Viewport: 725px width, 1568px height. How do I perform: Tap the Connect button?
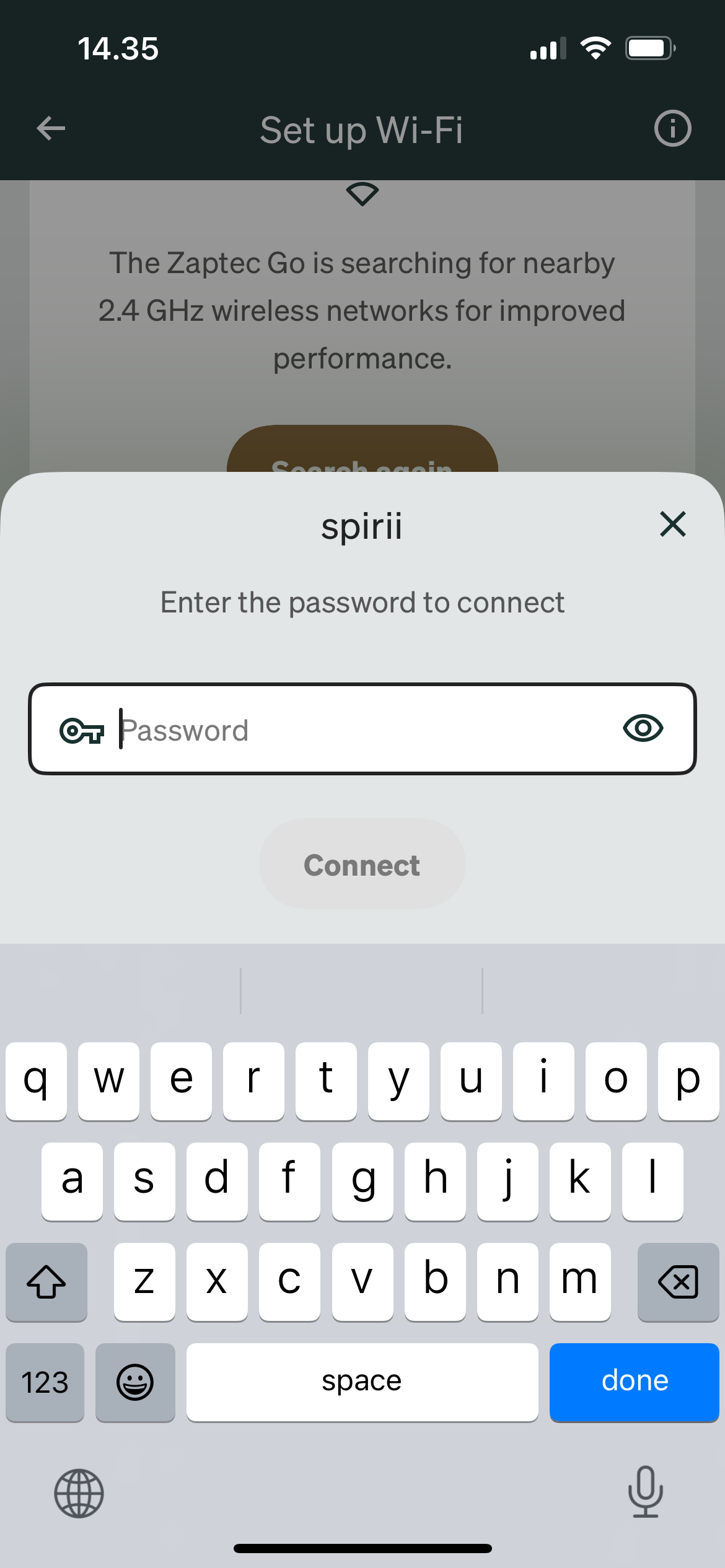click(x=362, y=865)
